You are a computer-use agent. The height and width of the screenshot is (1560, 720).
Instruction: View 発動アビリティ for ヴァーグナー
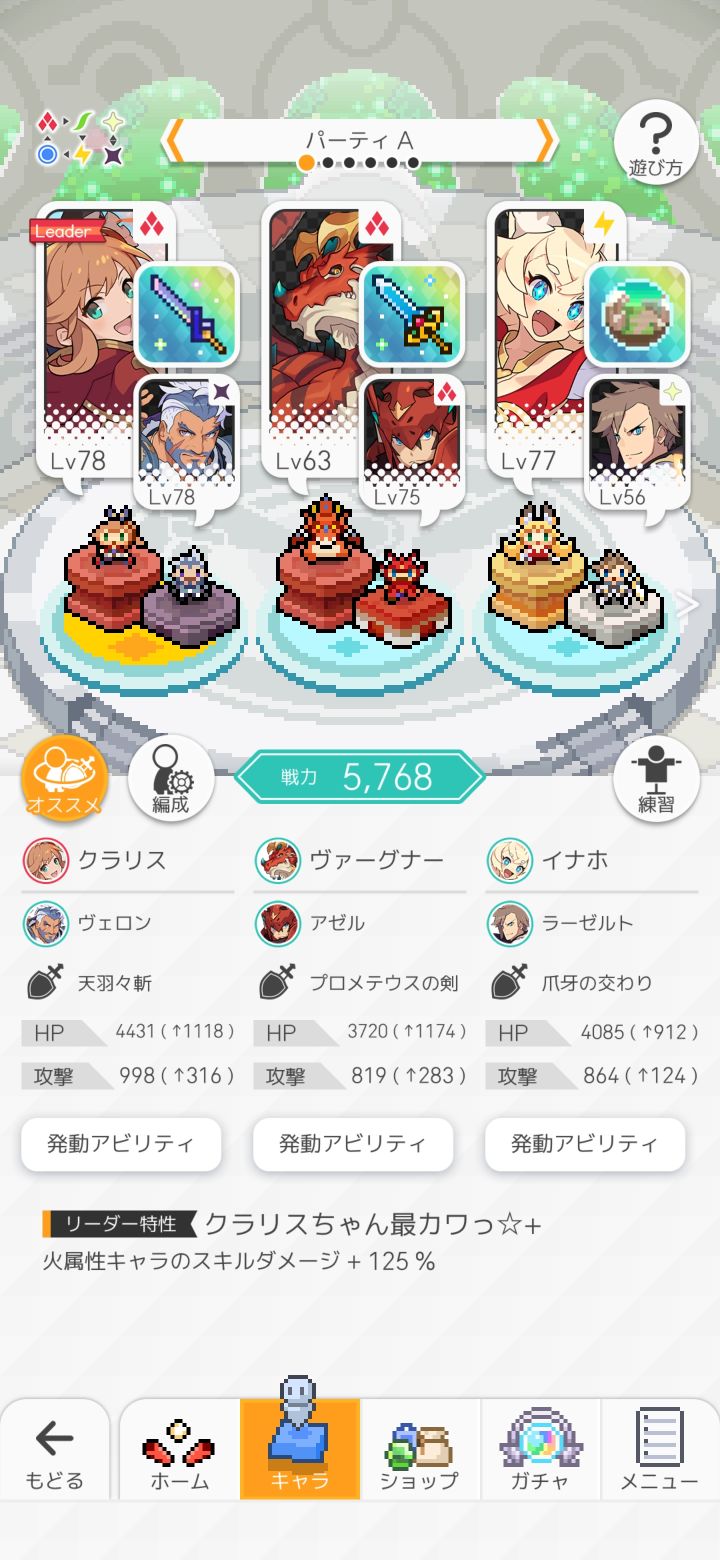coord(353,1144)
